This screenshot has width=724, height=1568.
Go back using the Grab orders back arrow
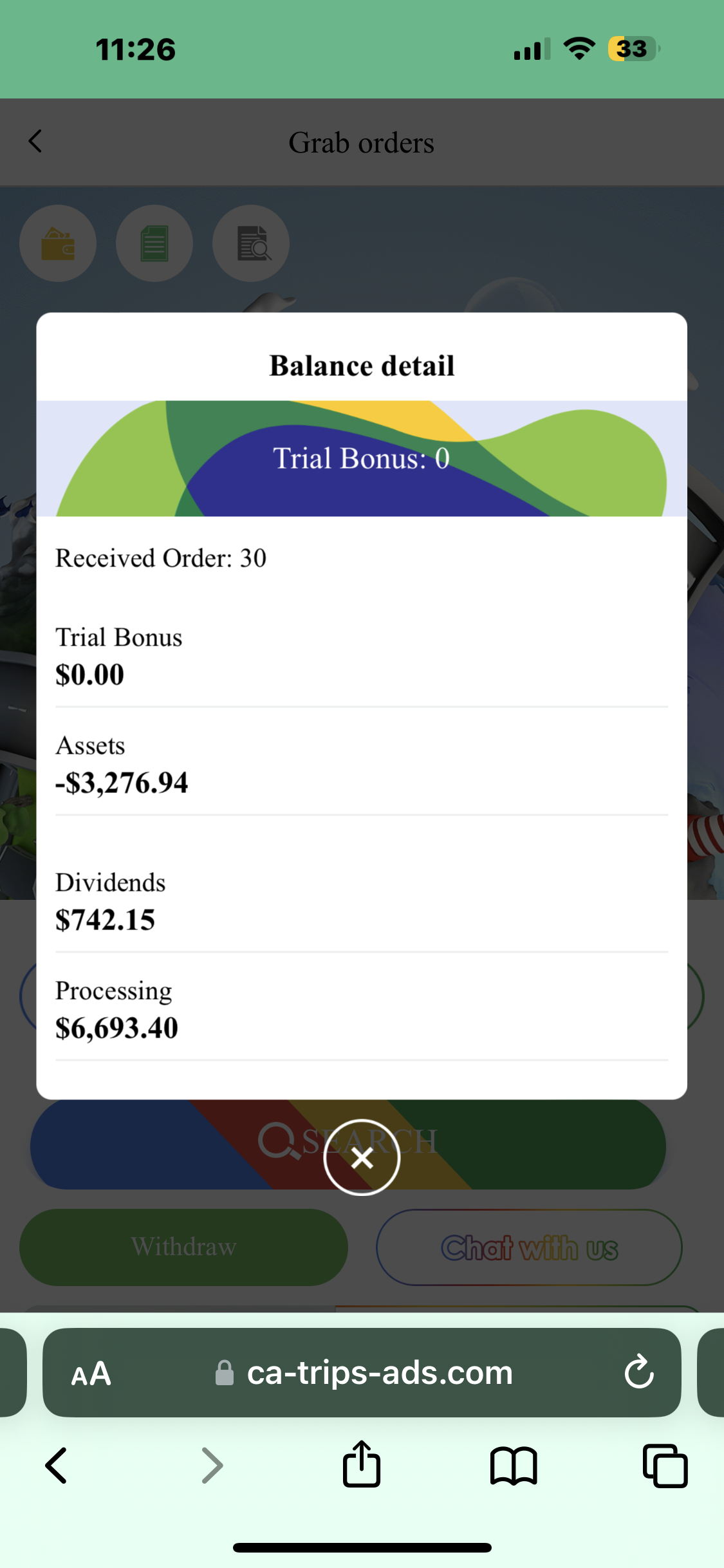point(35,142)
